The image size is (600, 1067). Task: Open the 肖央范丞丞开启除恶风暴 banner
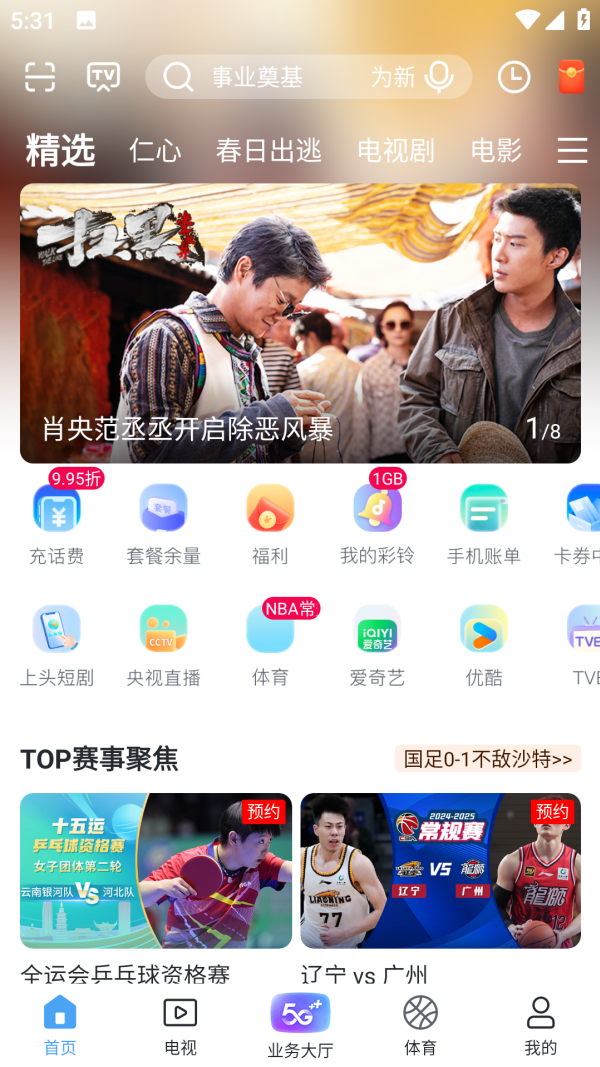pyautogui.click(x=300, y=322)
